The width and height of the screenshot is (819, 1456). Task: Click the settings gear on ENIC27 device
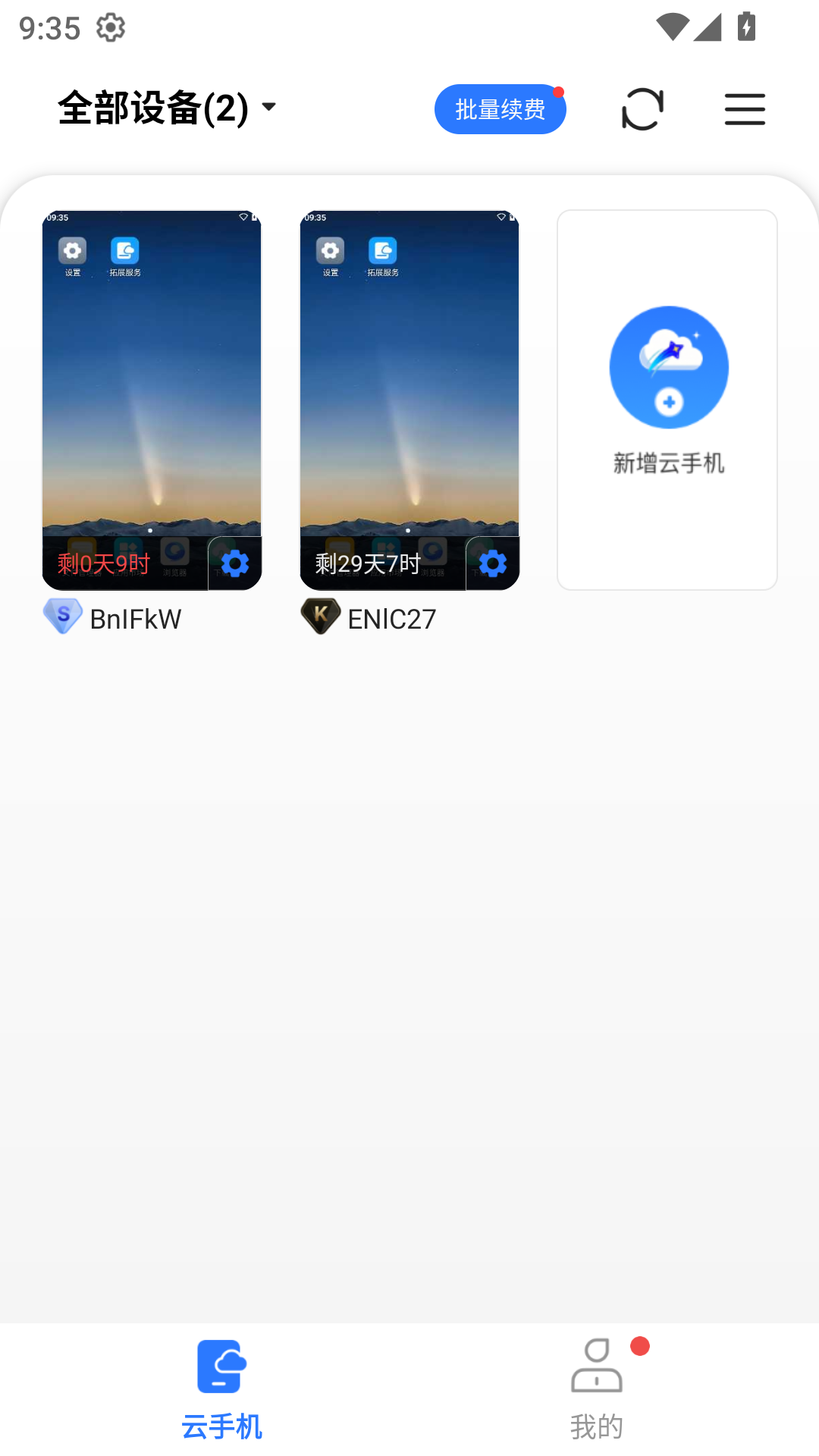[x=492, y=563]
